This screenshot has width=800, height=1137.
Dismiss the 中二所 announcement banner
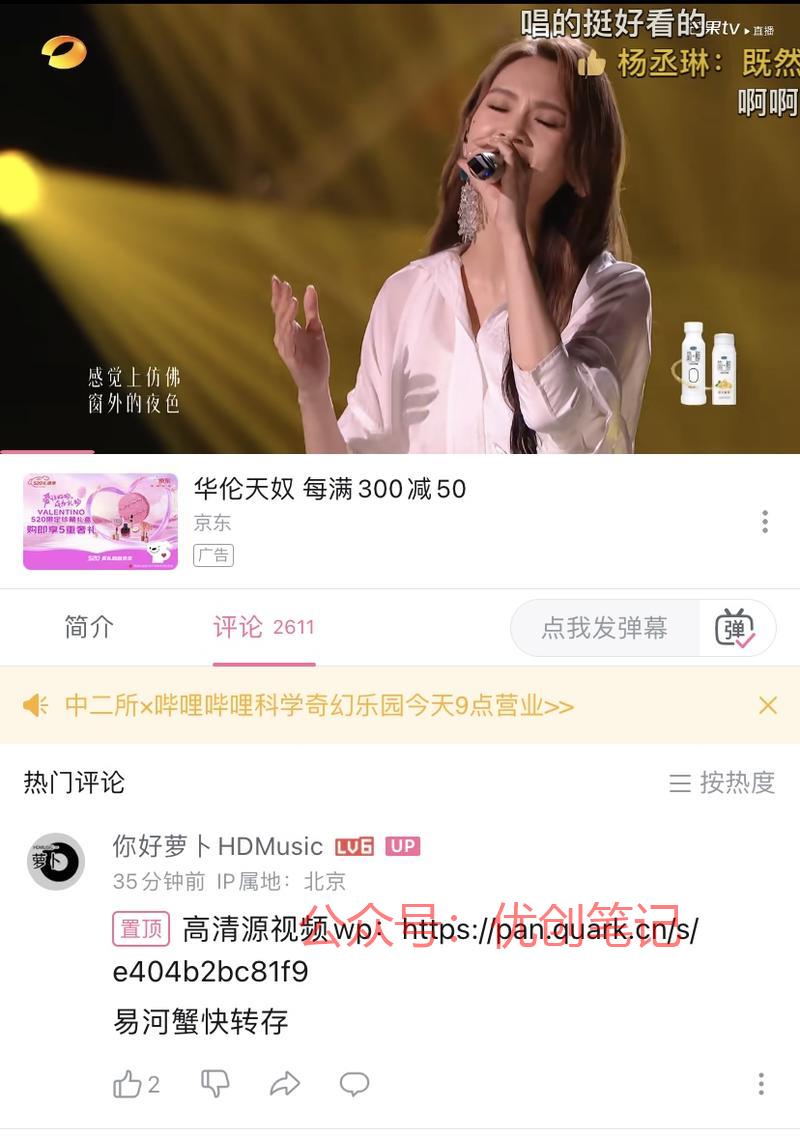767,706
